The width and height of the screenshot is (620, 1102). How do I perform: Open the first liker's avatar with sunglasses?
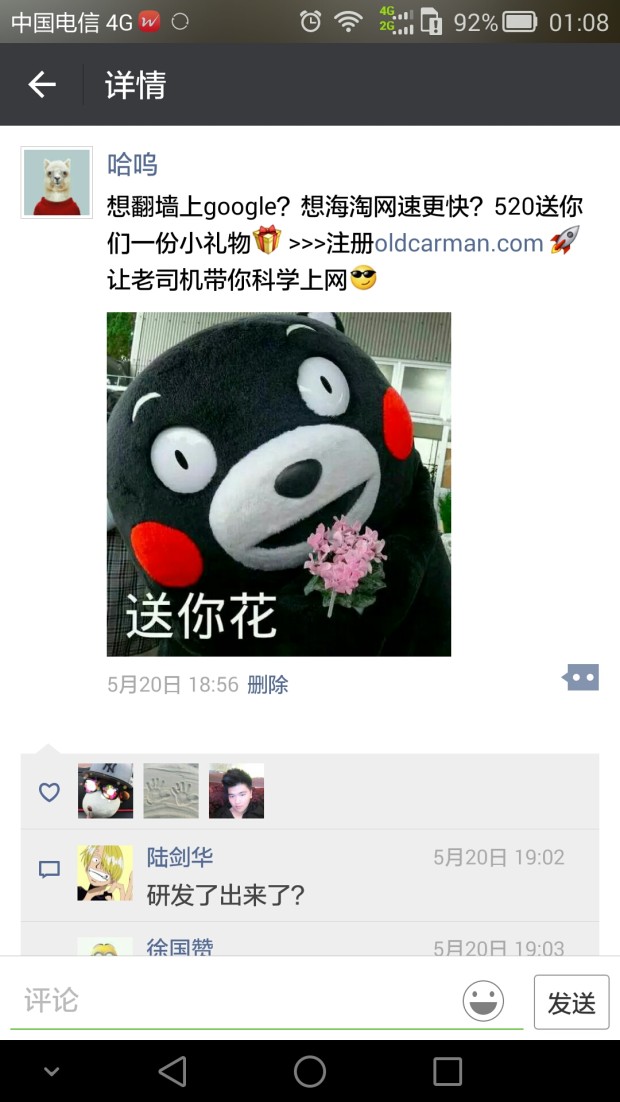pyautogui.click(x=105, y=791)
